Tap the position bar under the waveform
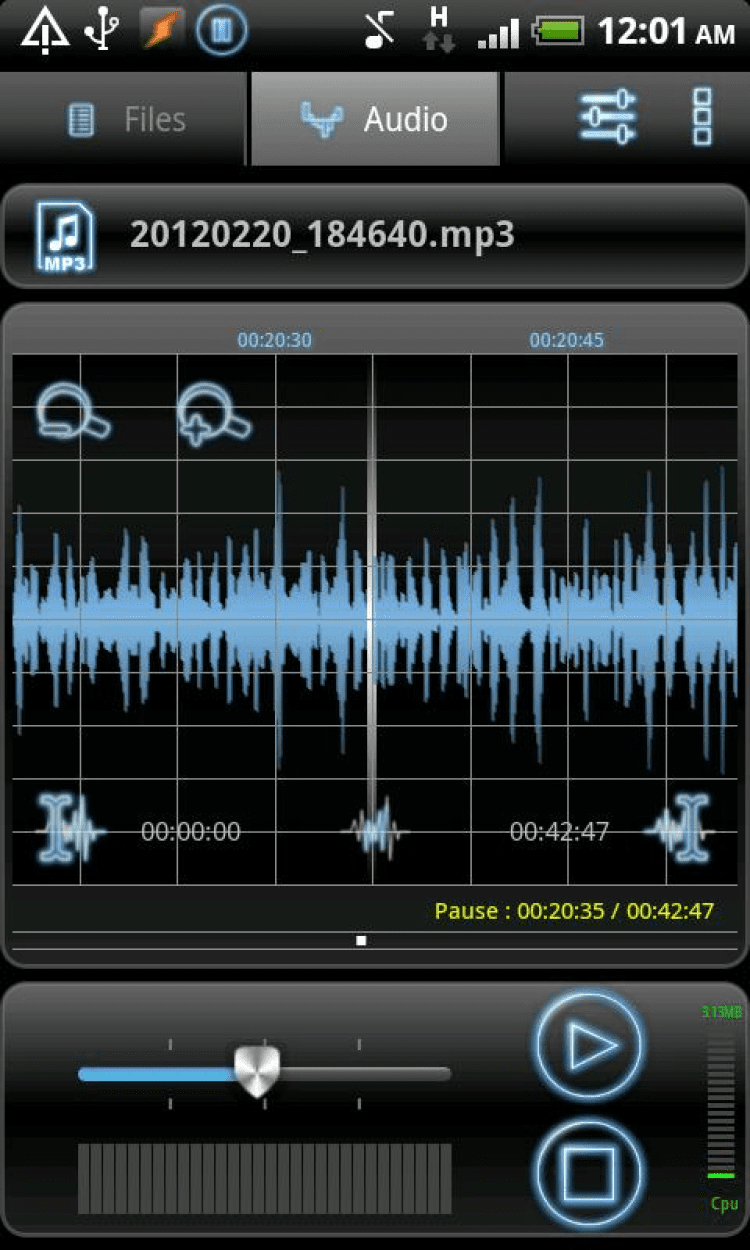The height and width of the screenshot is (1250, 750). [375, 941]
